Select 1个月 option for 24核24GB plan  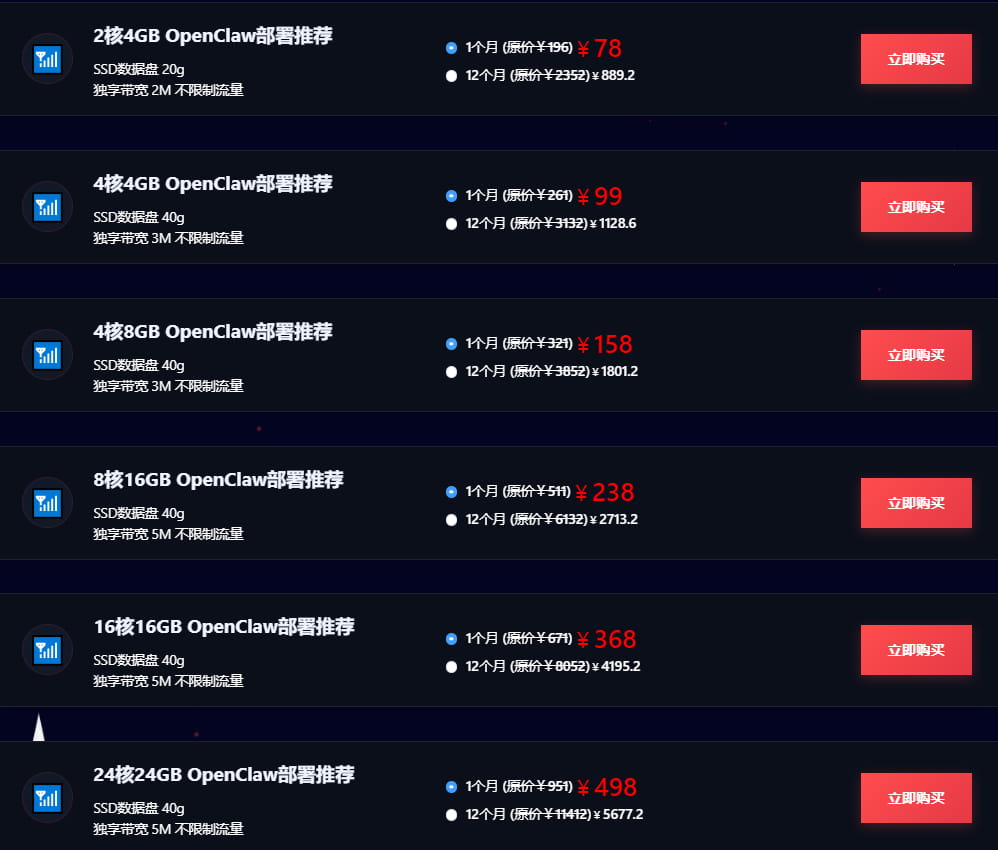(451, 787)
